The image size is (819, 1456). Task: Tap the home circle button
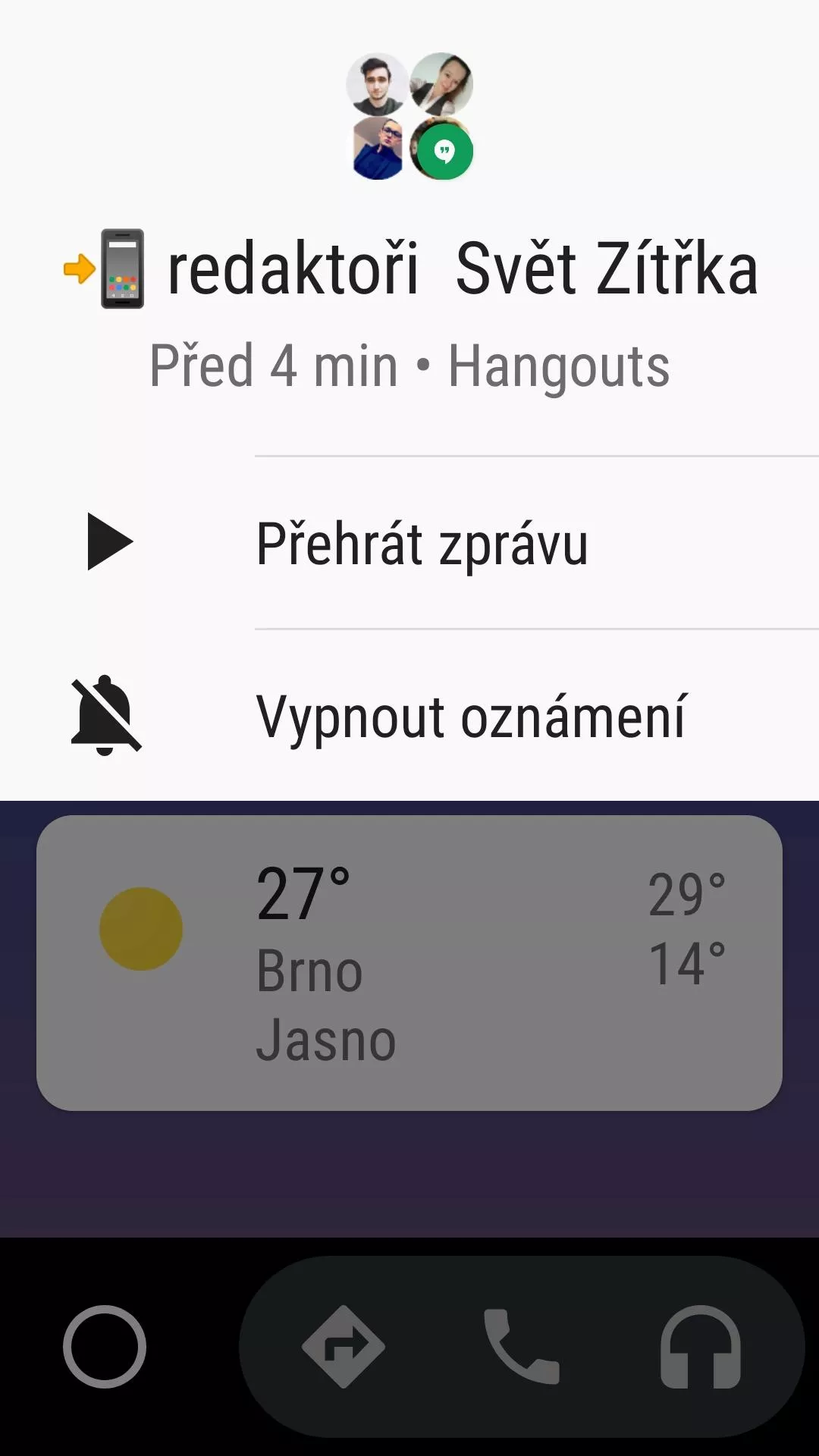[105, 1347]
